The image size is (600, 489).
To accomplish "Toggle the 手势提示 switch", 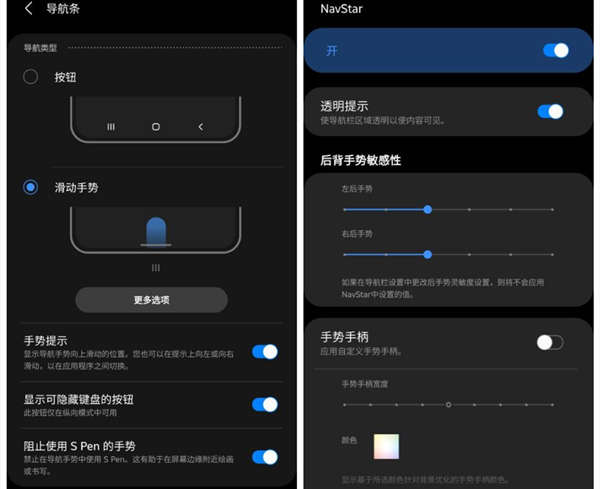I will tap(264, 351).
